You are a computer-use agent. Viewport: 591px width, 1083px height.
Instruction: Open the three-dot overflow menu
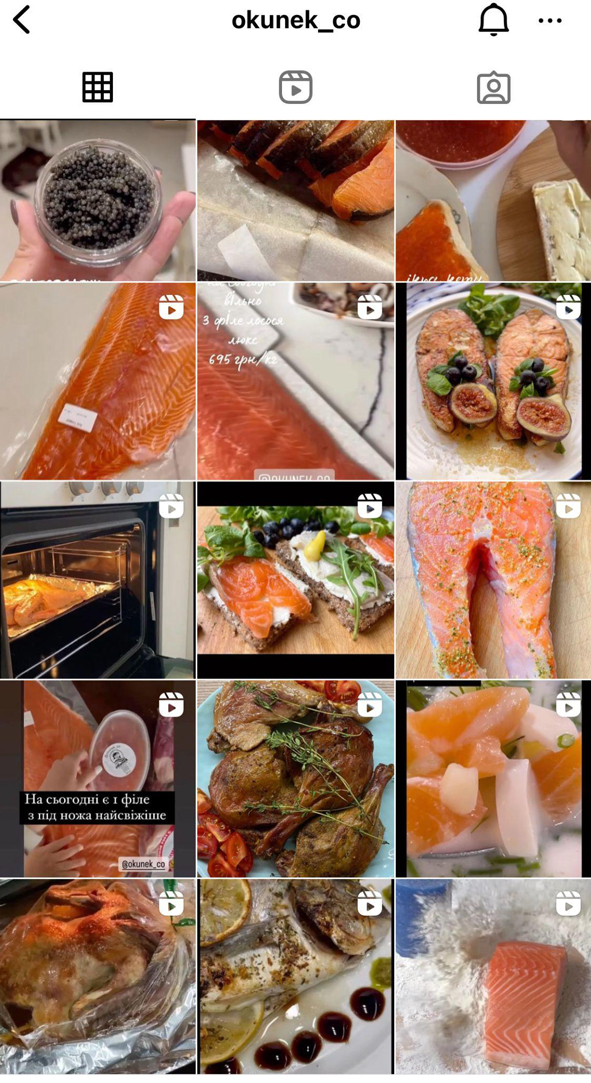point(550,21)
